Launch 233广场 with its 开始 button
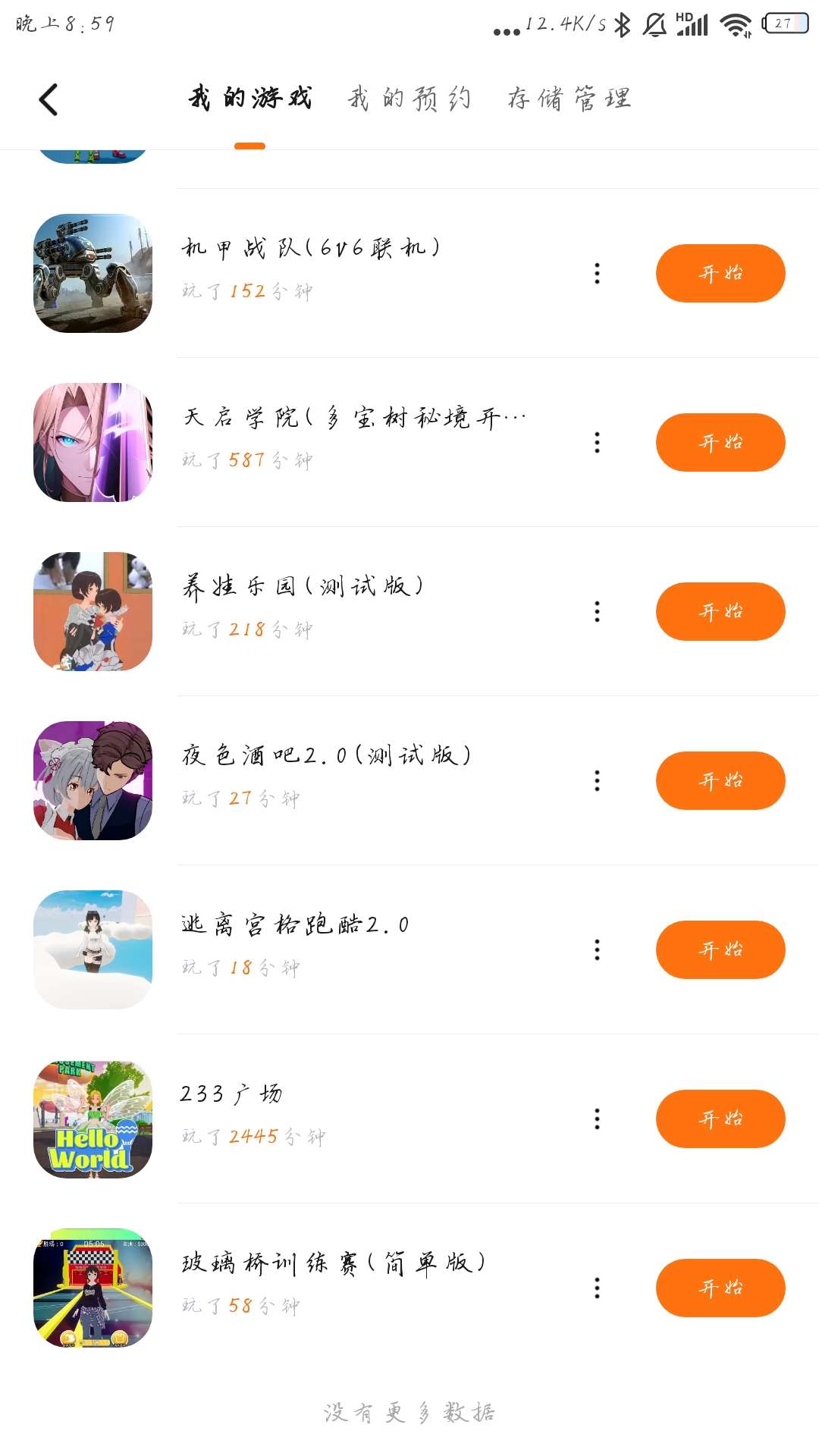The image size is (819, 1456). pyautogui.click(x=720, y=1119)
